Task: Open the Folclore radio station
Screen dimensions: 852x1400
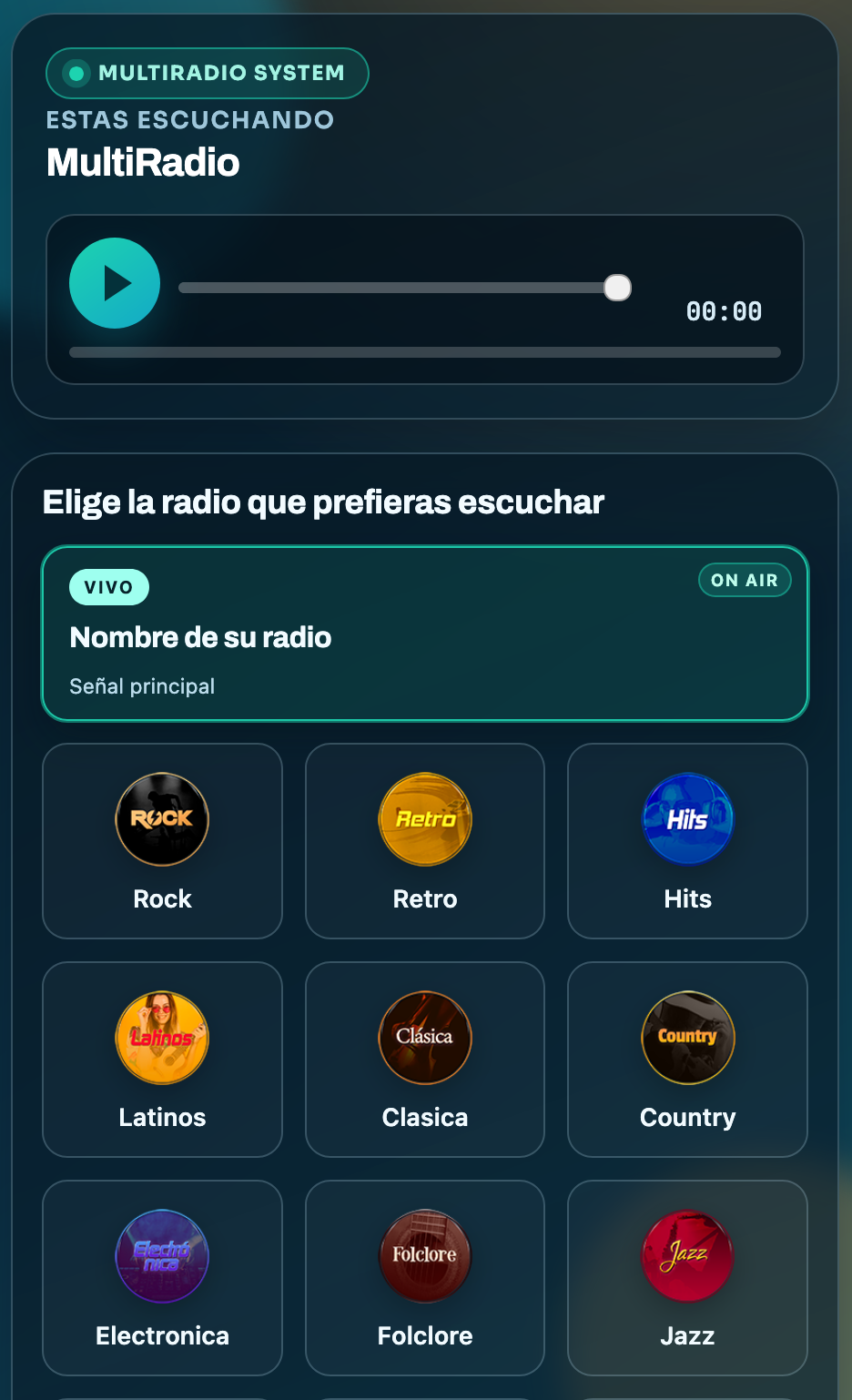Action: click(x=425, y=1278)
